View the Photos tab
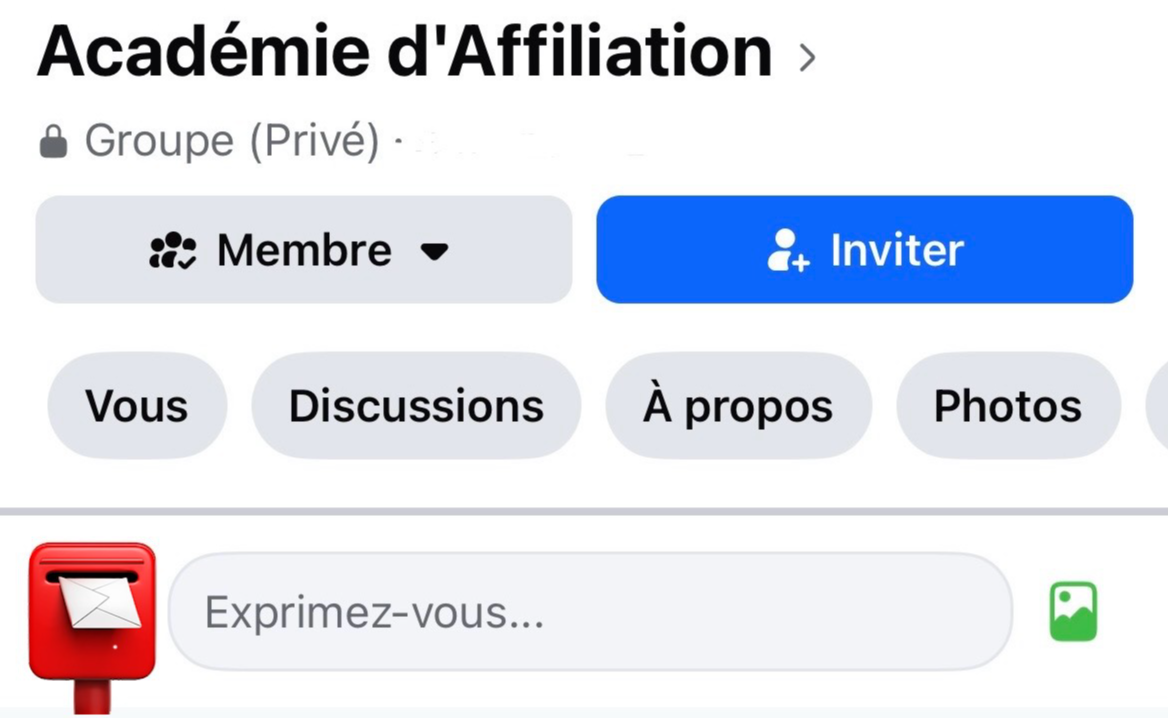 coord(1007,406)
